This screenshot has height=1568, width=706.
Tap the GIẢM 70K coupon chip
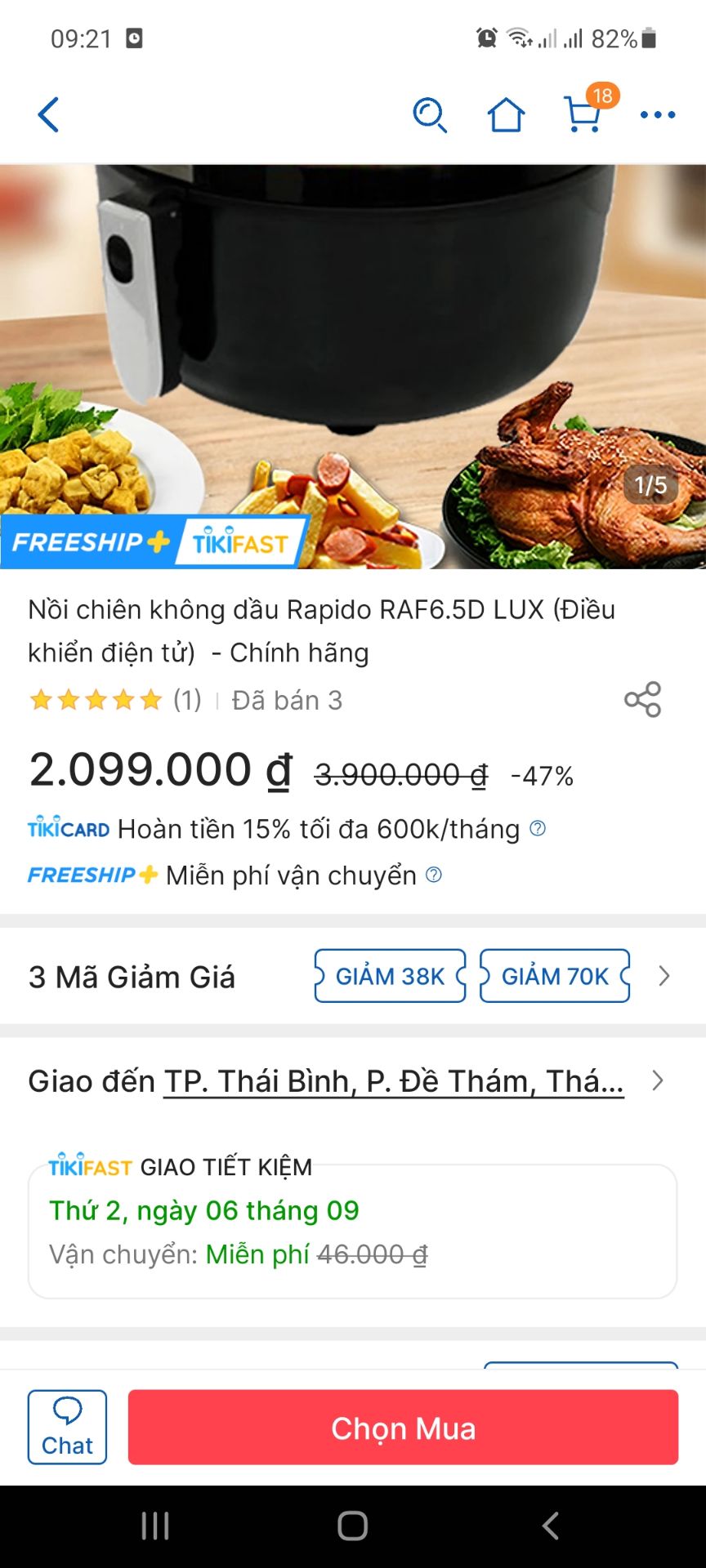pos(555,976)
